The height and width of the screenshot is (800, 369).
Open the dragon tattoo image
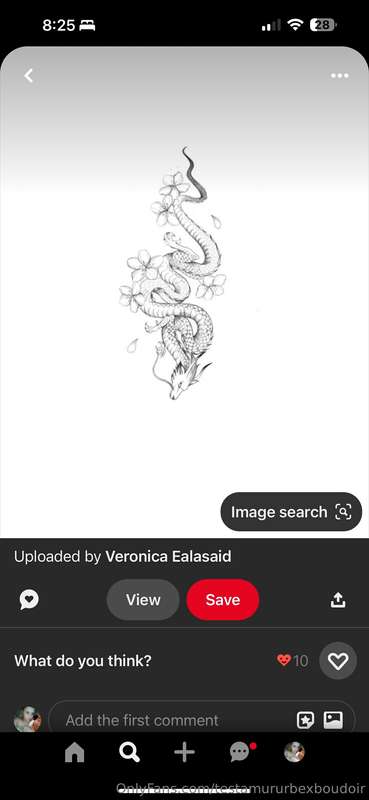173,273
